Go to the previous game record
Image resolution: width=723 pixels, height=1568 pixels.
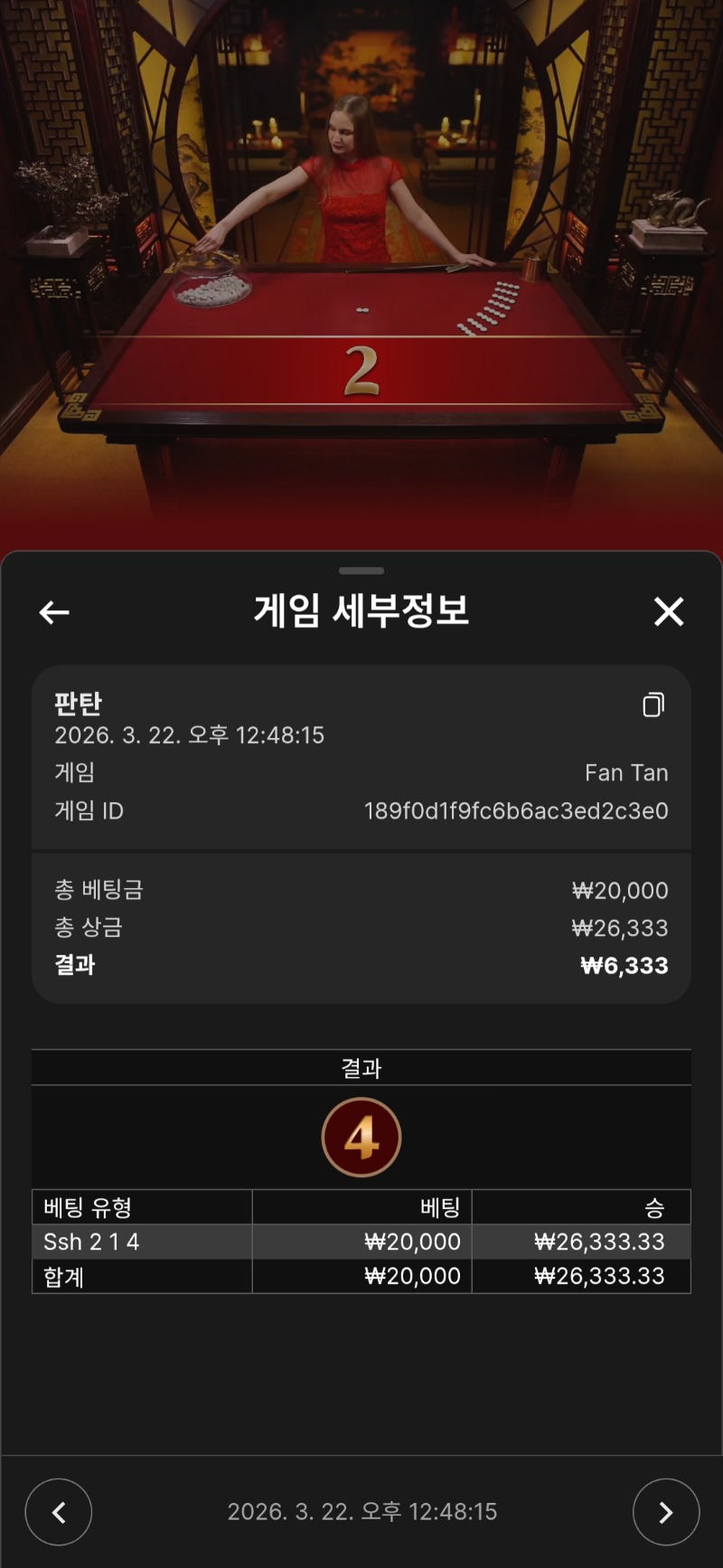point(59,1512)
